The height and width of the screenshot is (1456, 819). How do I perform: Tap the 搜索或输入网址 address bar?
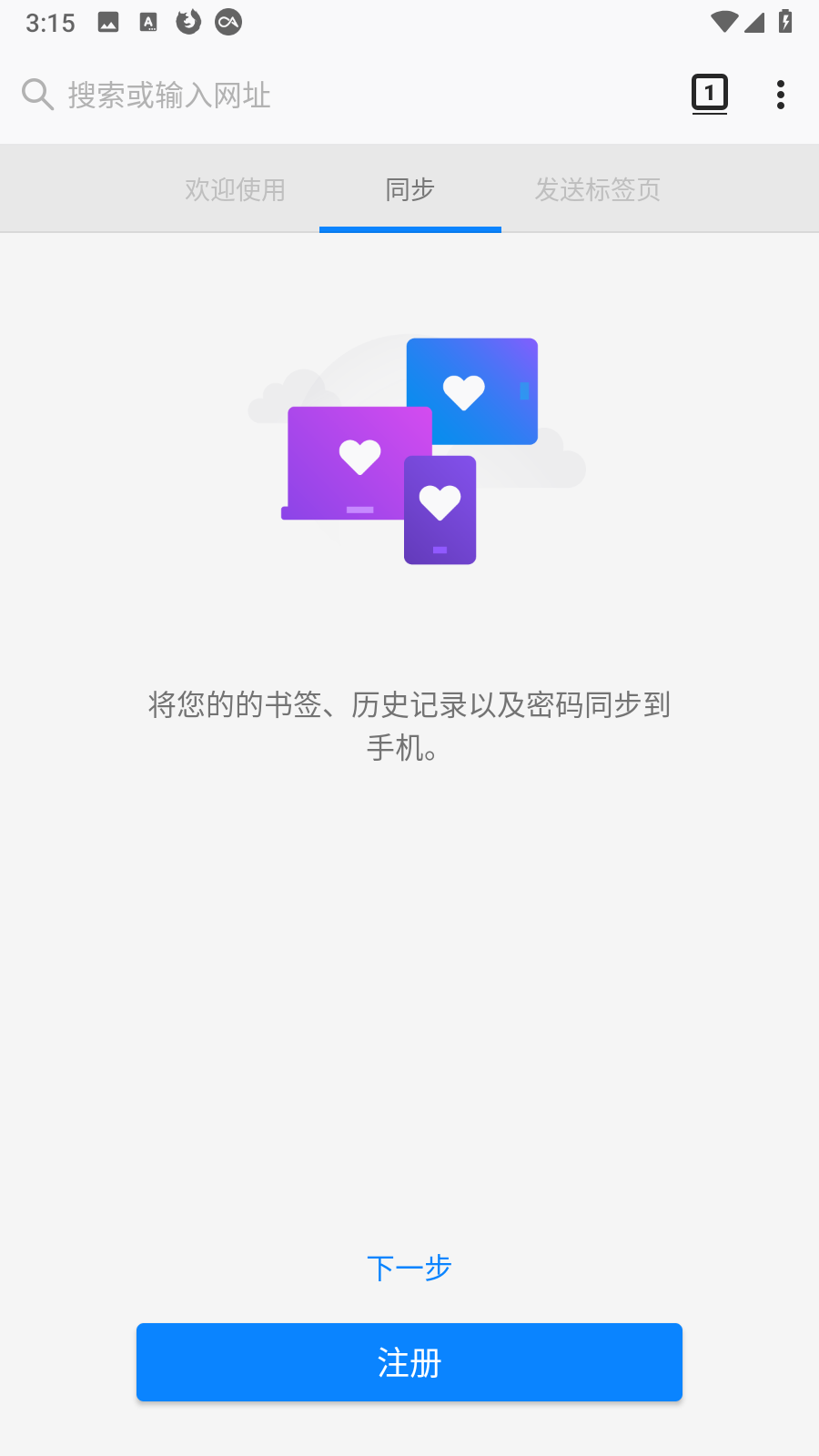point(273,94)
